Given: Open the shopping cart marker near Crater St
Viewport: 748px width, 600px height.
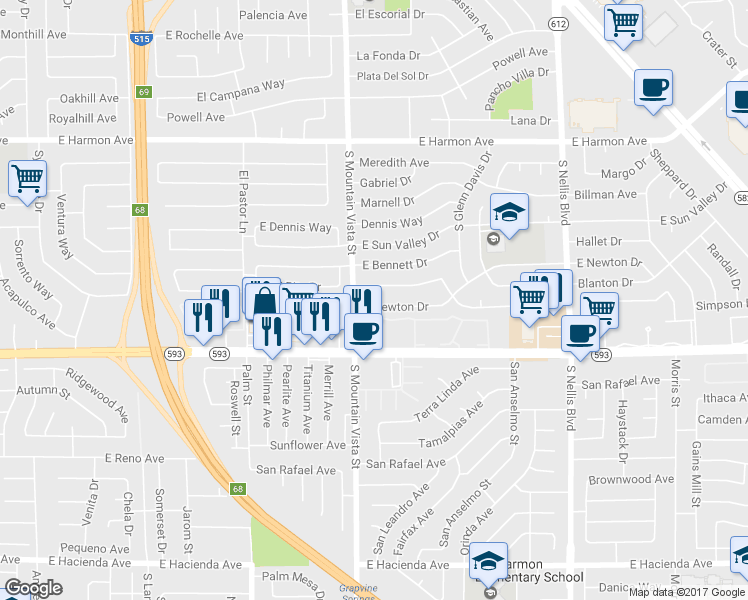Looking at the screenshot, I should (624, 22).
